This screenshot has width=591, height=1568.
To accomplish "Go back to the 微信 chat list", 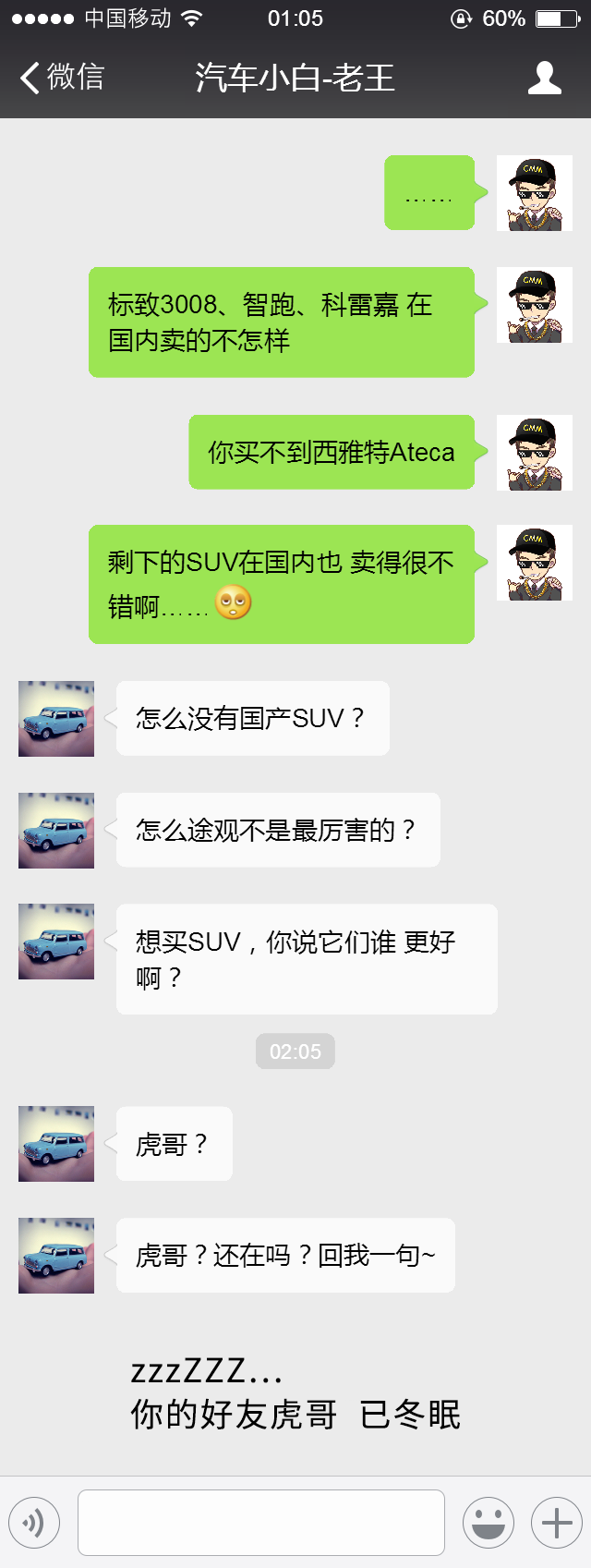I will point(61,78).
